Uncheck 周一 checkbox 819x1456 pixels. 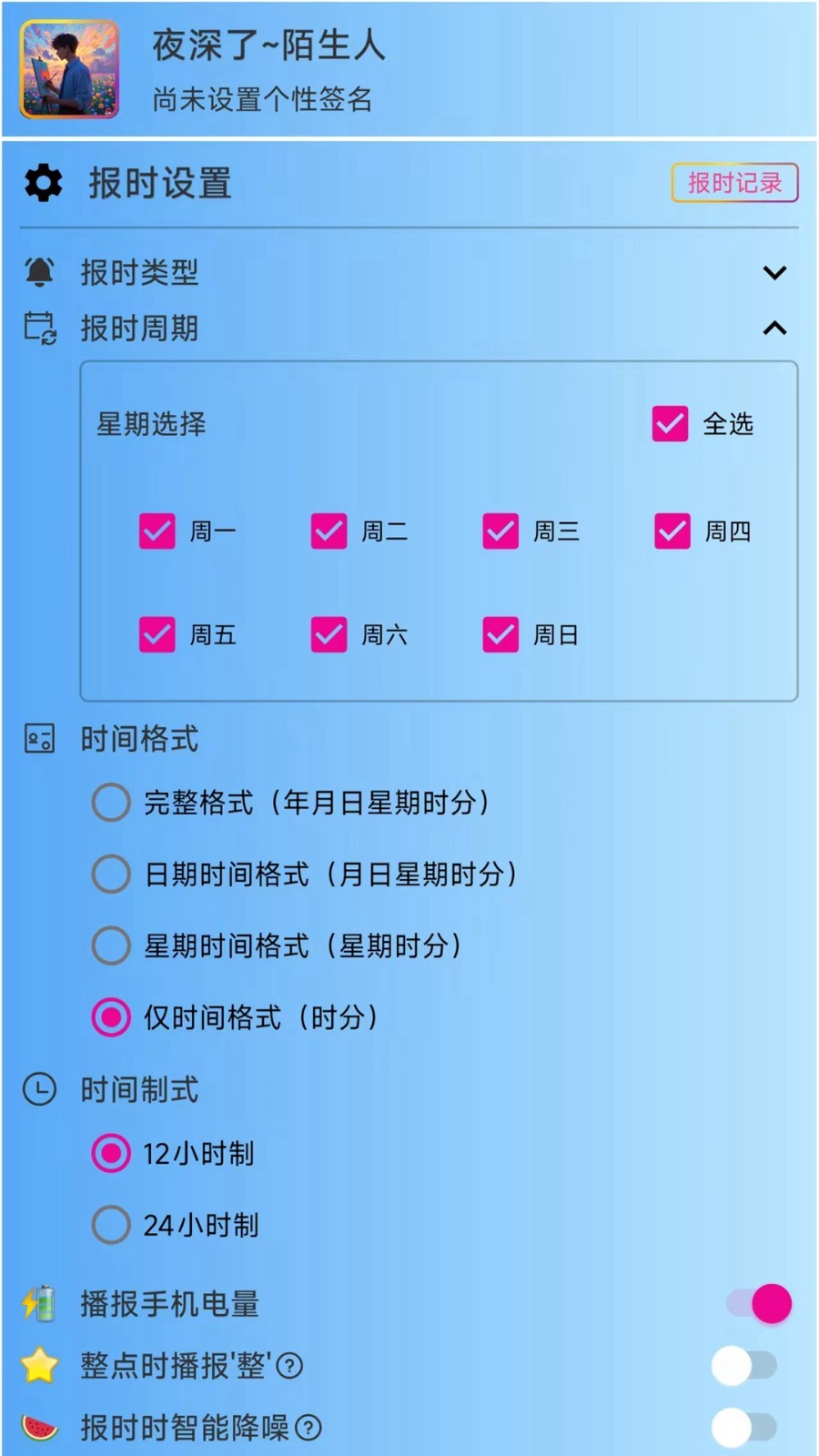157,531
